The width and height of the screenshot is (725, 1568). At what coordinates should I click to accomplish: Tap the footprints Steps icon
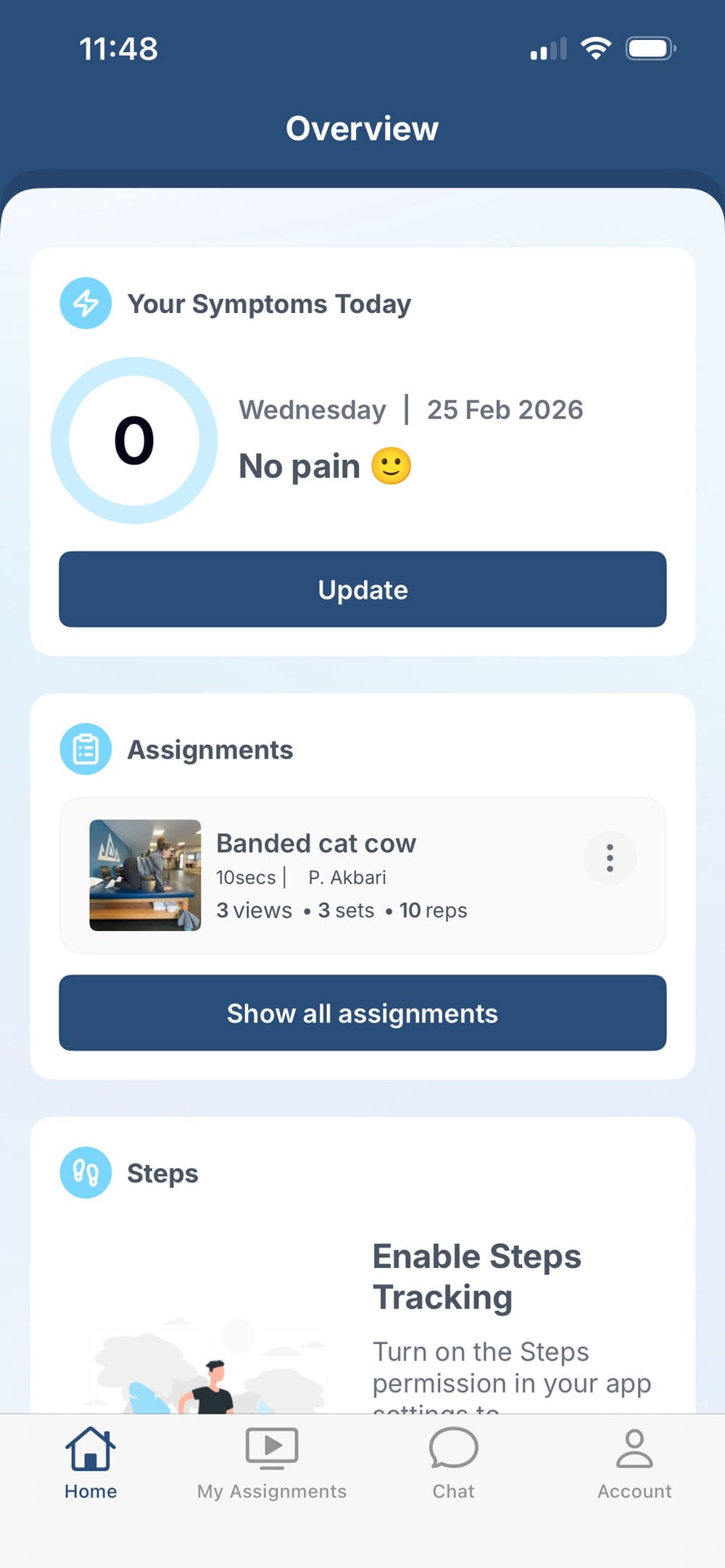(86, 1172)
